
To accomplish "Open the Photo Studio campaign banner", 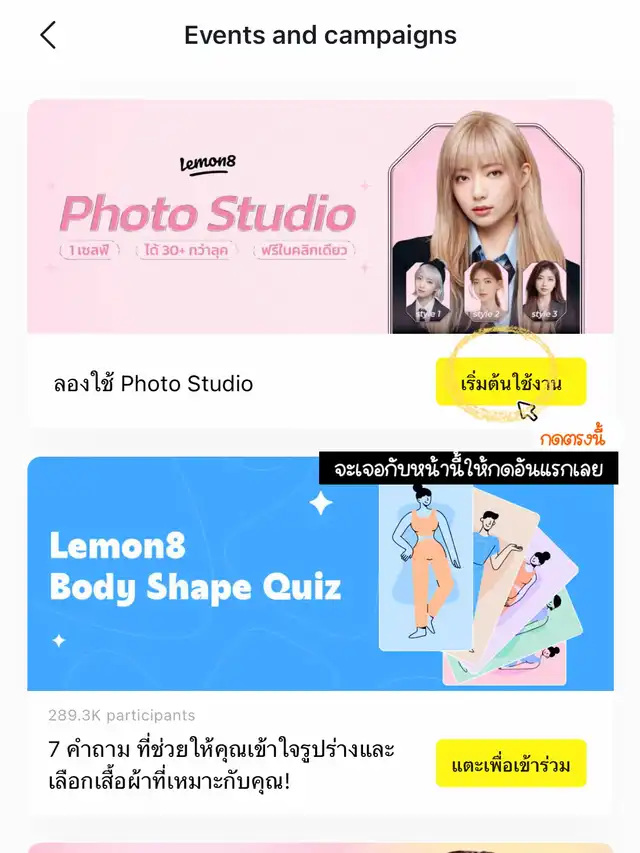I will coord(320,217).
